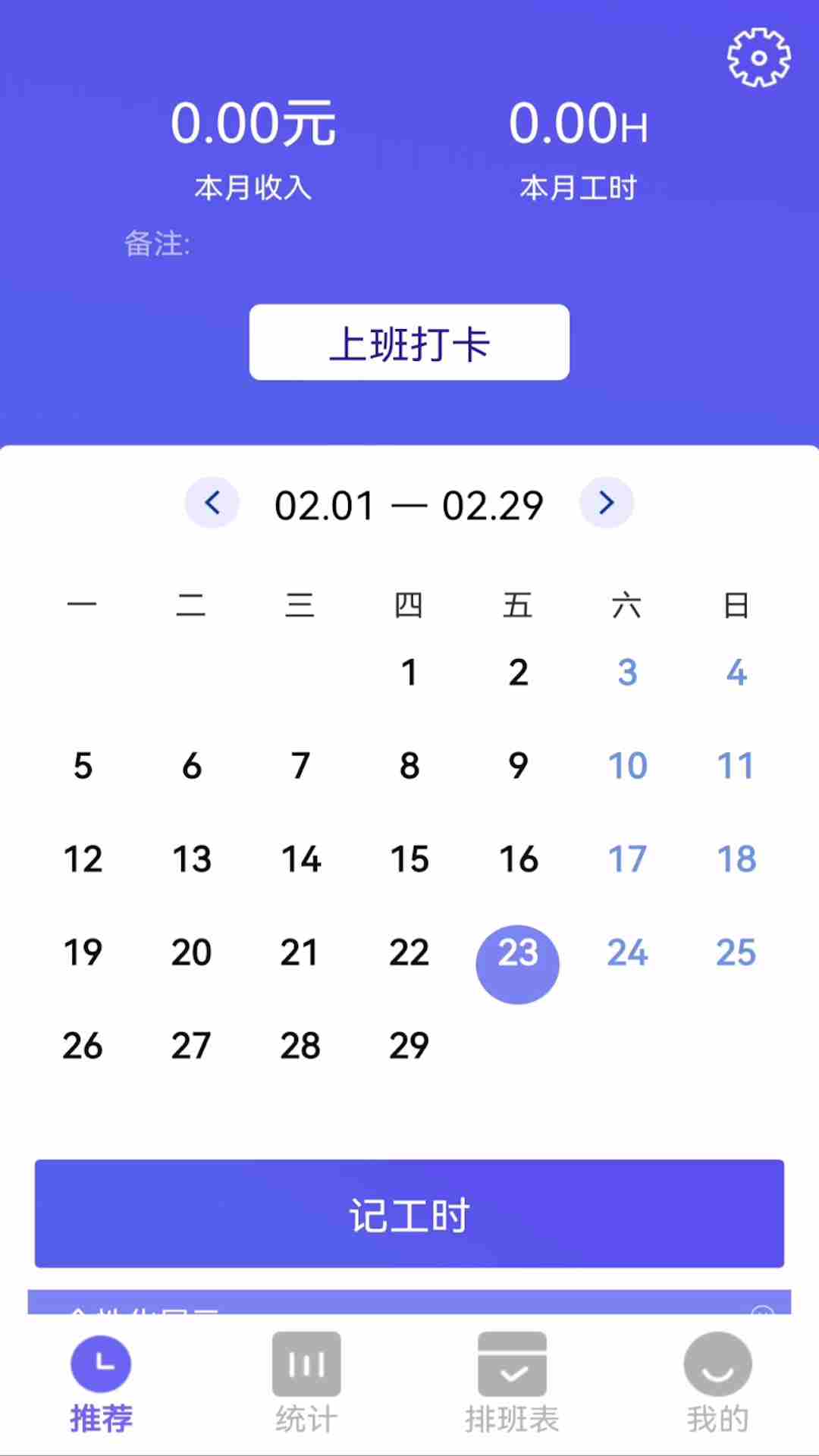Pick Saturday the 10th in calendar
The image size is (819, 1456).
click(x=628, y=766)
